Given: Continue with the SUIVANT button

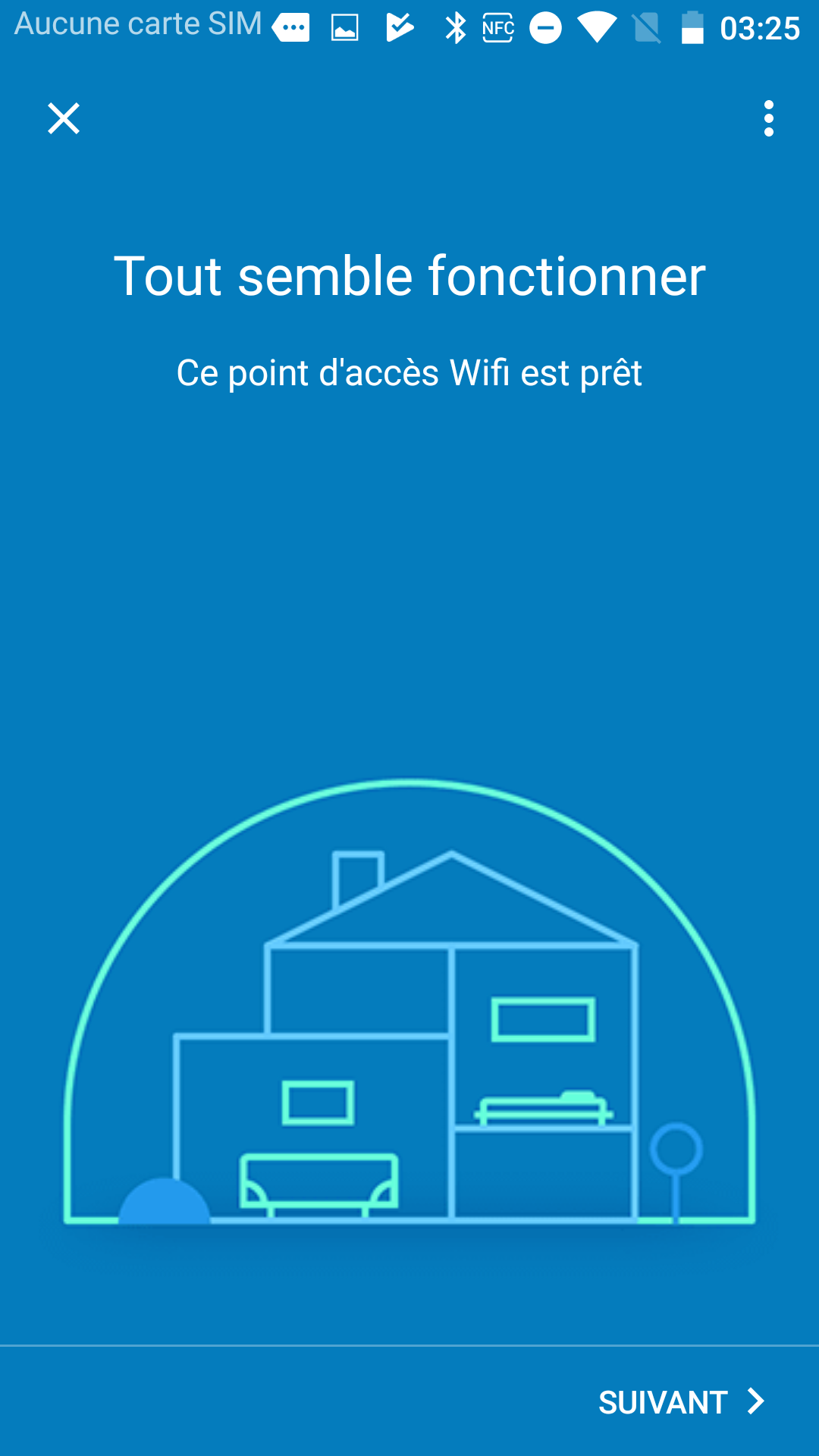Looking at the screenshot, I should (x=680, y=1402).
